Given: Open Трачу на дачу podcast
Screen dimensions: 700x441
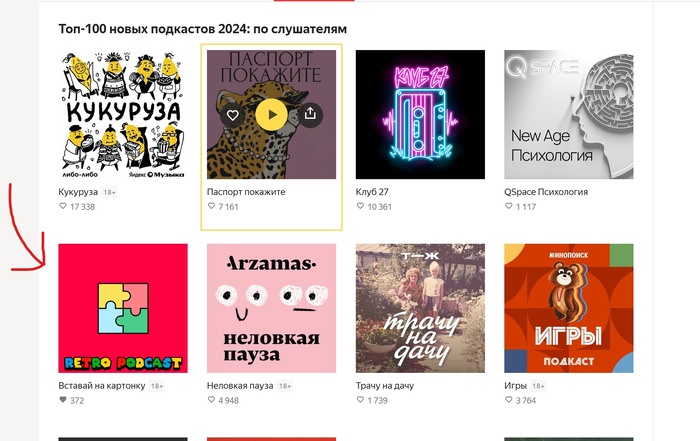Looking at the screenshot, I should coord(420,308).
